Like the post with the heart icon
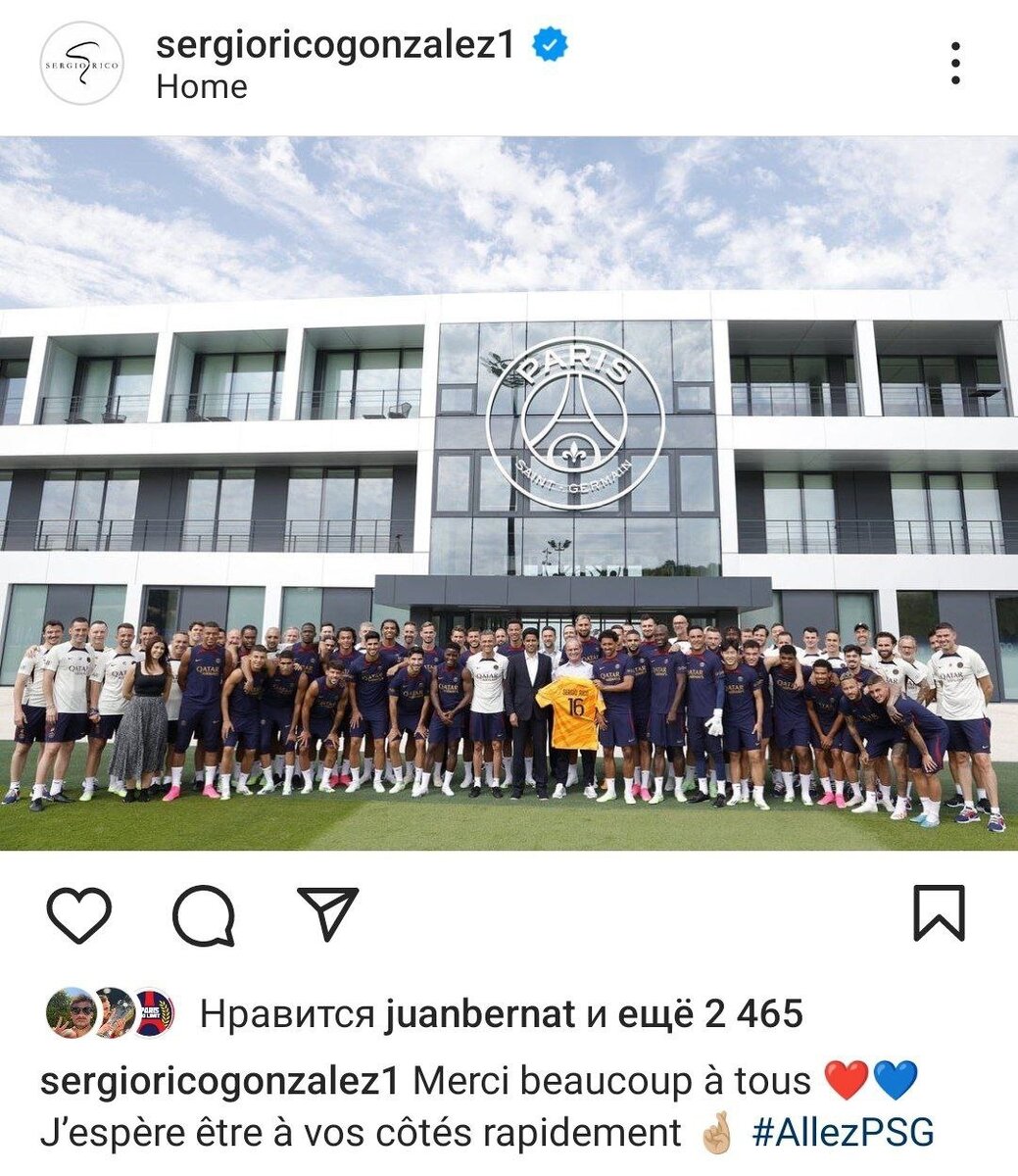1018x1176 pixels. [79, 913]
